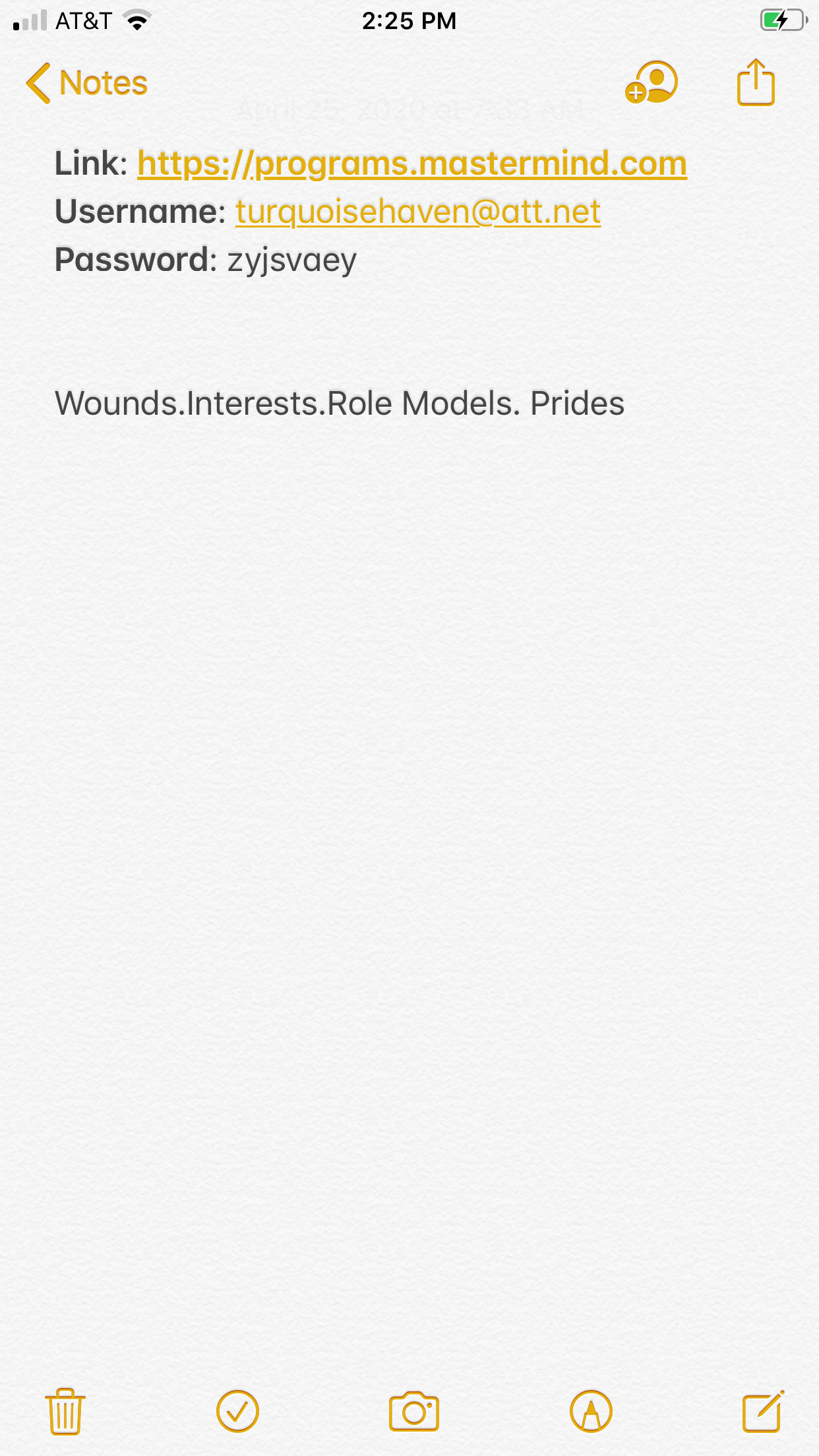Insert a checklist with the checkmark icon
This screenshot has height=1456, width=819.
pos(237,1412)
